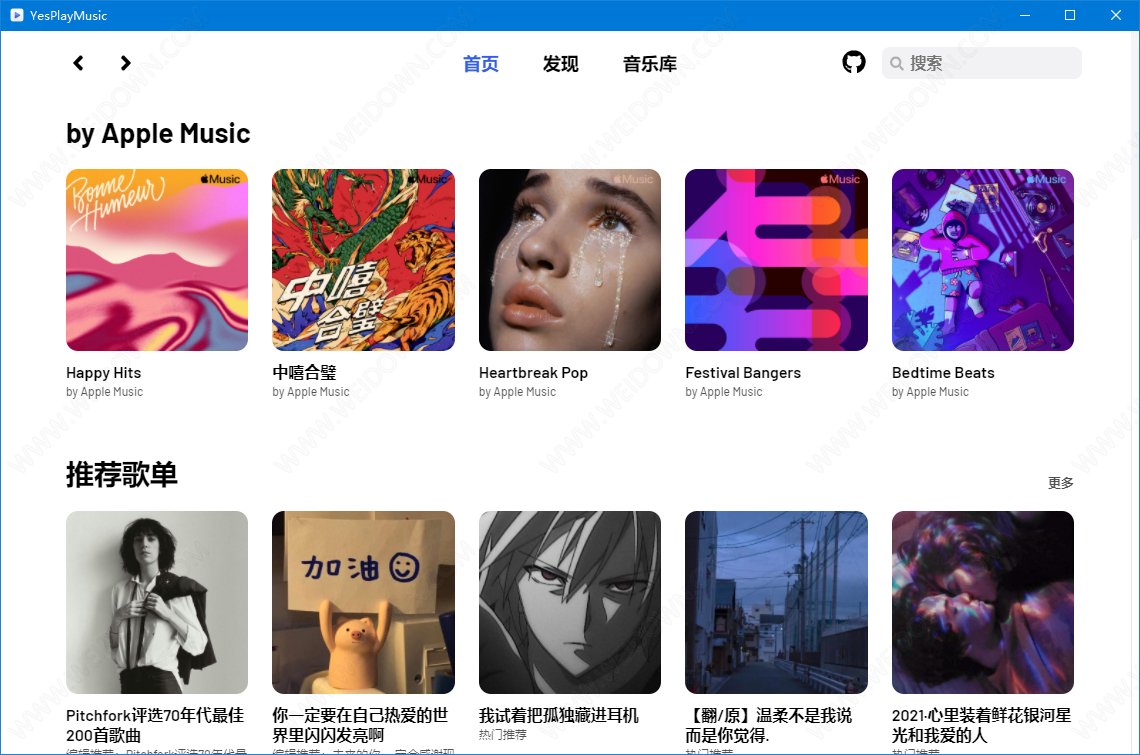The image size is (1140, 755).
Task: Switch to the 首页 tab
Action: pos(480,64)
